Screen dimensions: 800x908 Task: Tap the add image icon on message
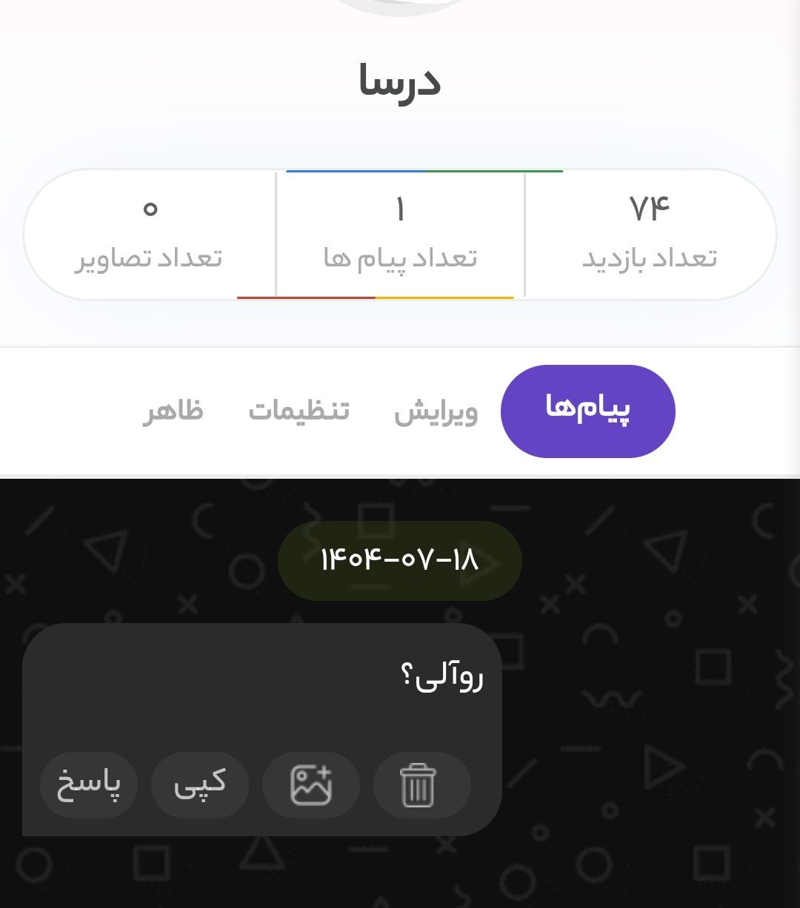[x=311, y=785]
